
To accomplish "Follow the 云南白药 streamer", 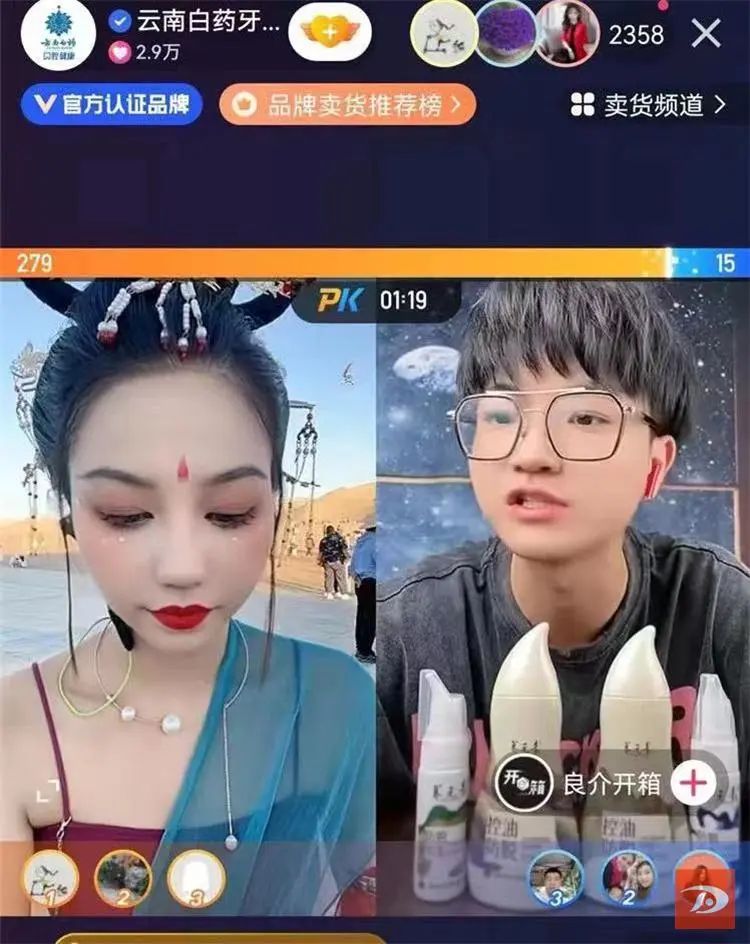I will (330, 33).
